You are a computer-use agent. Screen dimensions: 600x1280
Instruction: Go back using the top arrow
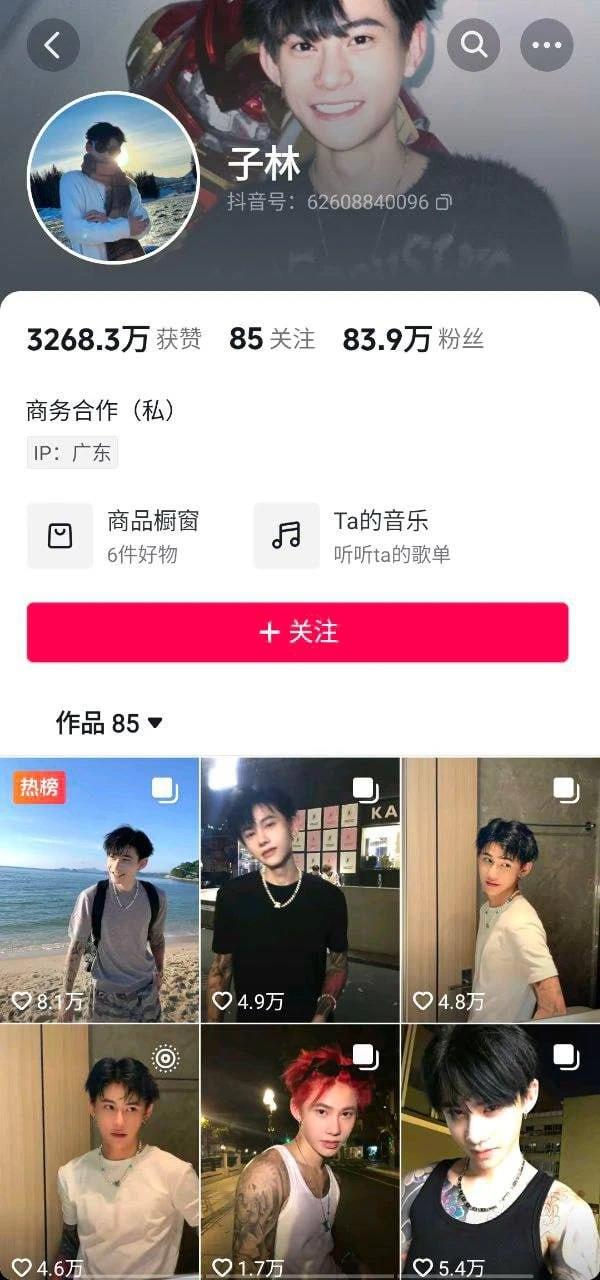point(53,45)
